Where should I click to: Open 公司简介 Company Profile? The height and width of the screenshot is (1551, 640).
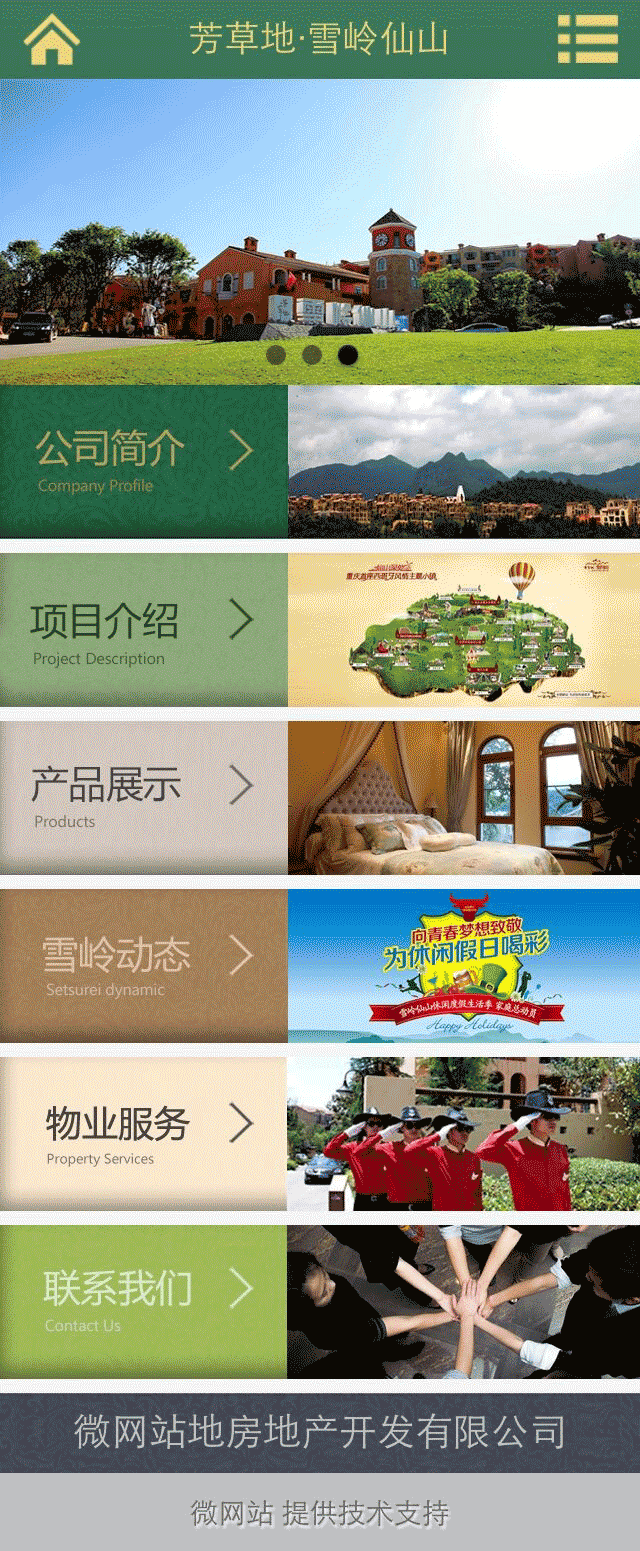[x=144, y=462]
